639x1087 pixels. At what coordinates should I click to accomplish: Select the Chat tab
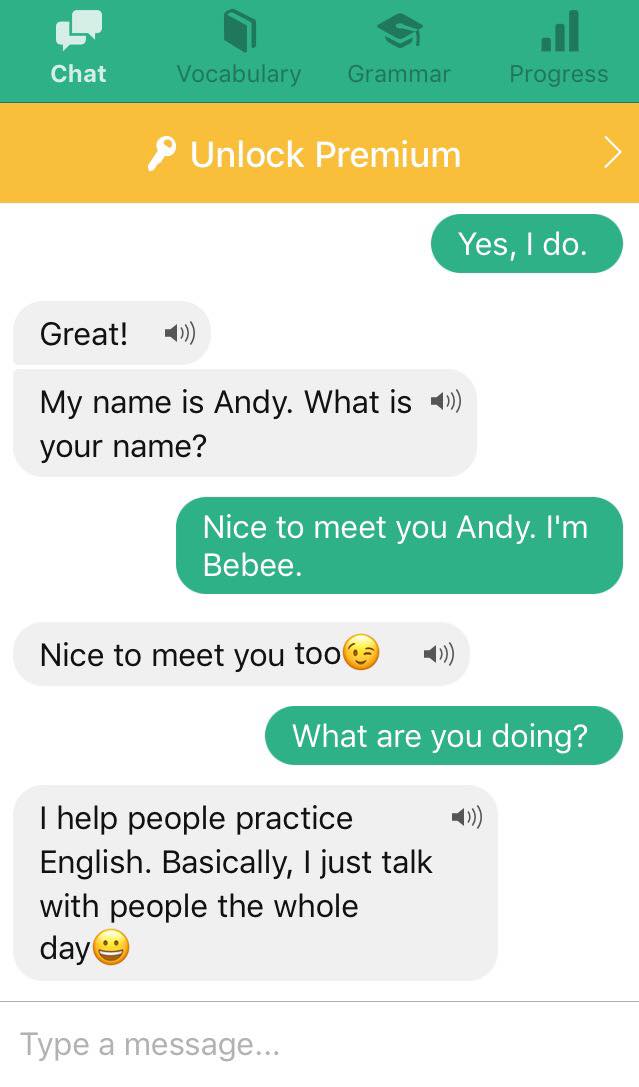(79, 50)
